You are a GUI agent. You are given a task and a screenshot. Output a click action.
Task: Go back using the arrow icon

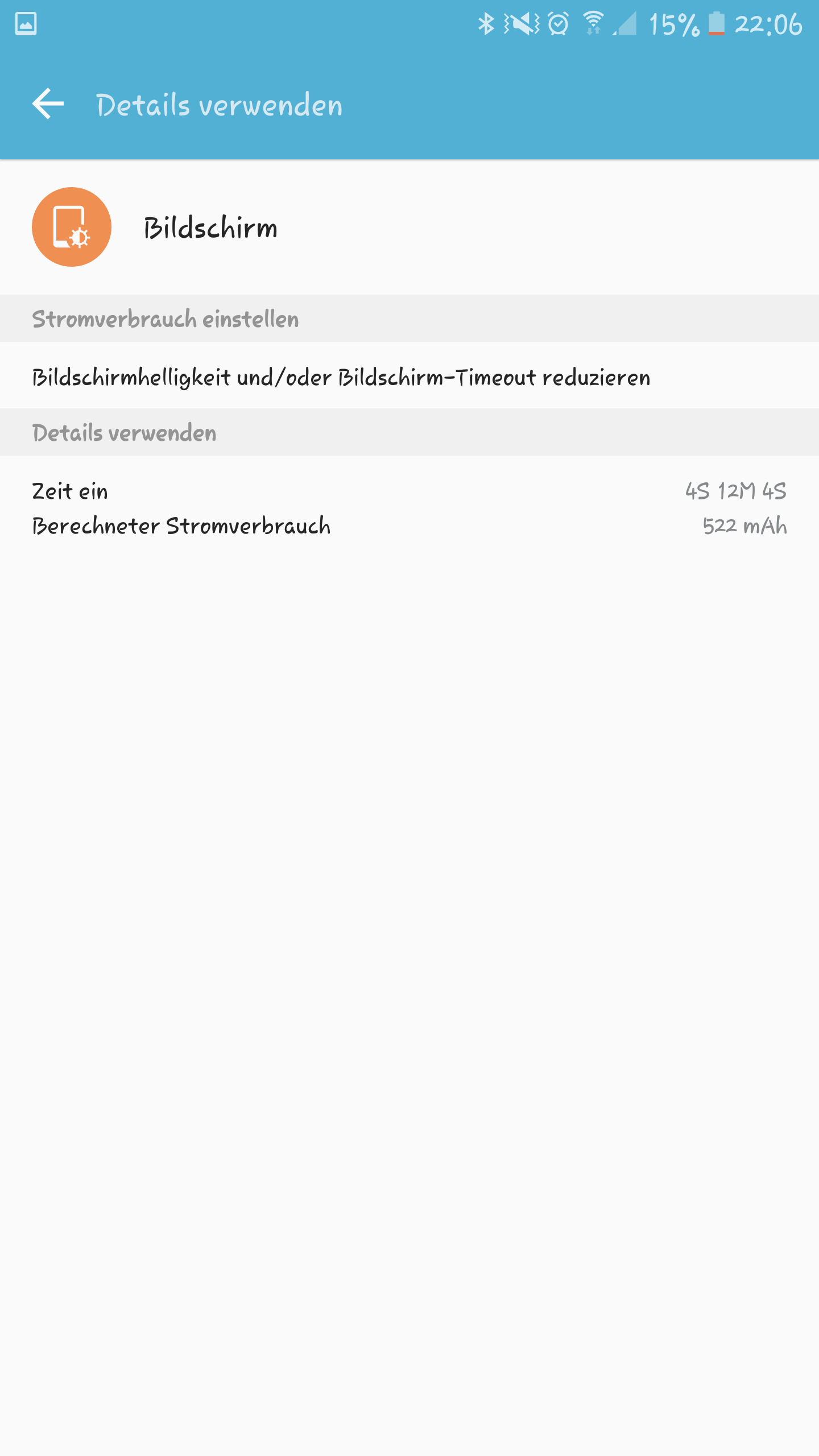48,104
